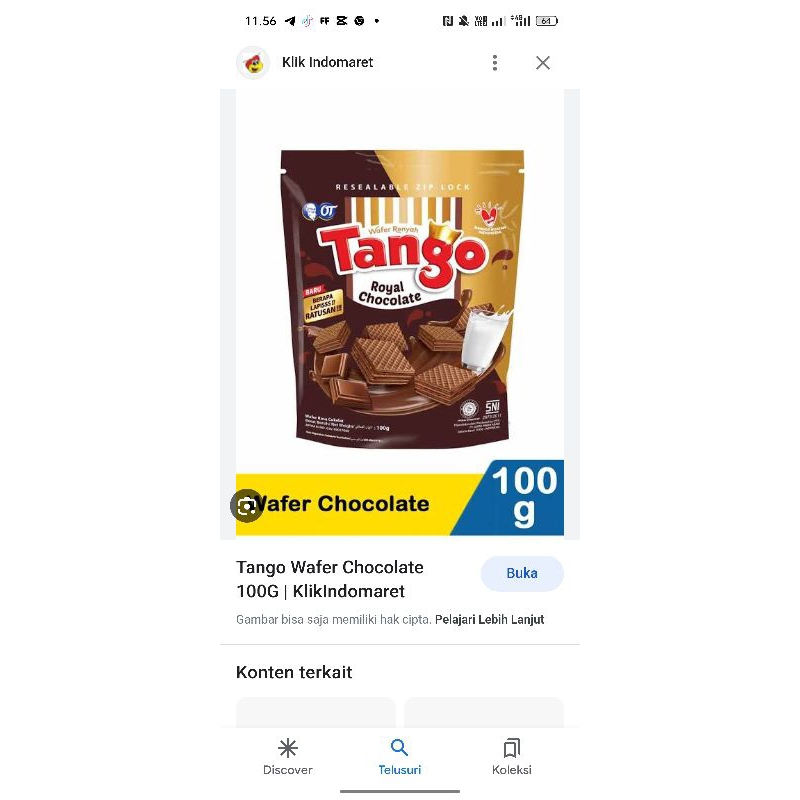Close the image viewer

coord(543,63)
